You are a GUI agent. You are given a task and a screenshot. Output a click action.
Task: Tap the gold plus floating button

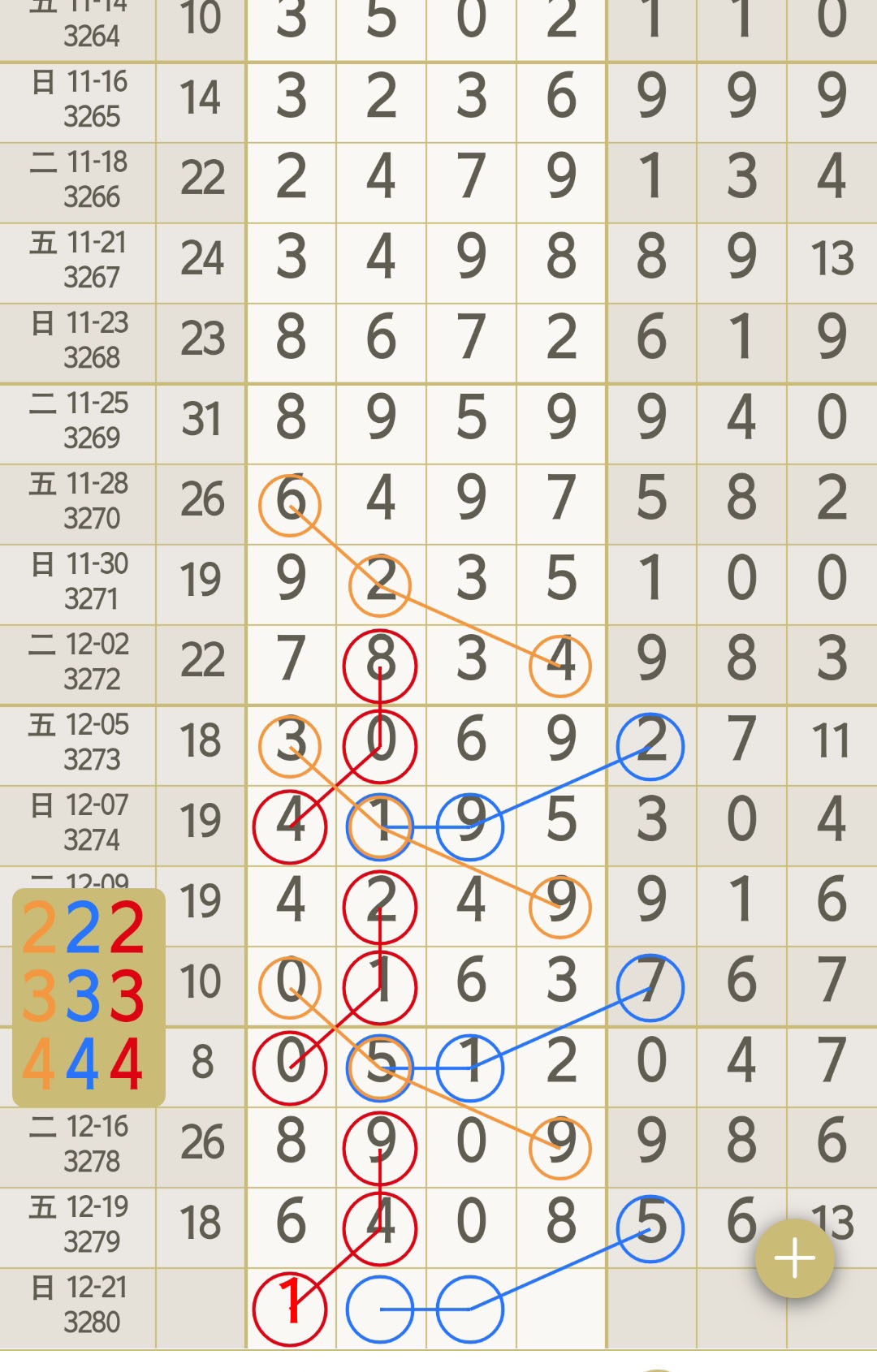[794, 1258]
